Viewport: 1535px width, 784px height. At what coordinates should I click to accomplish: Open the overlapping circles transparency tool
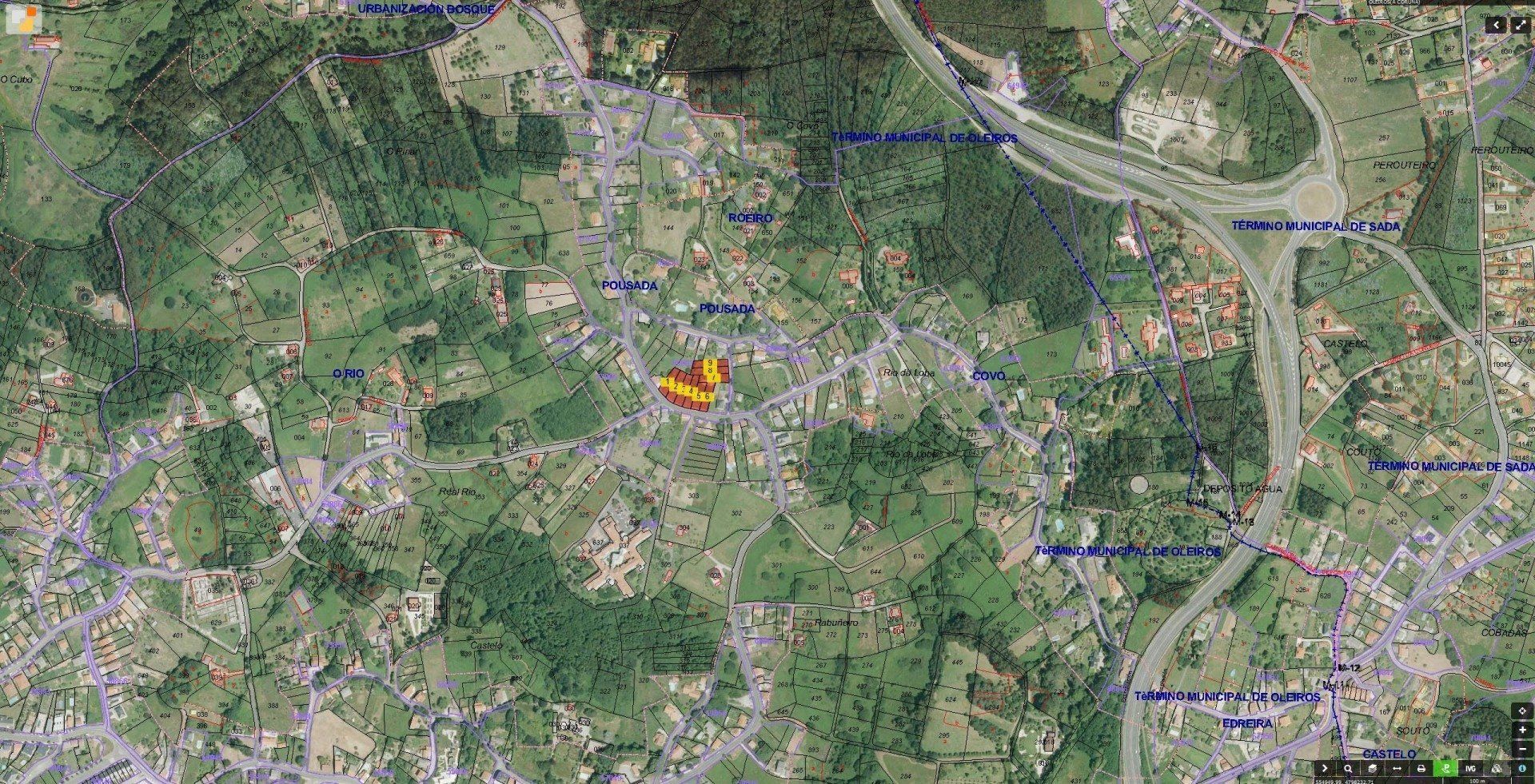click(x=1497, y=768)
